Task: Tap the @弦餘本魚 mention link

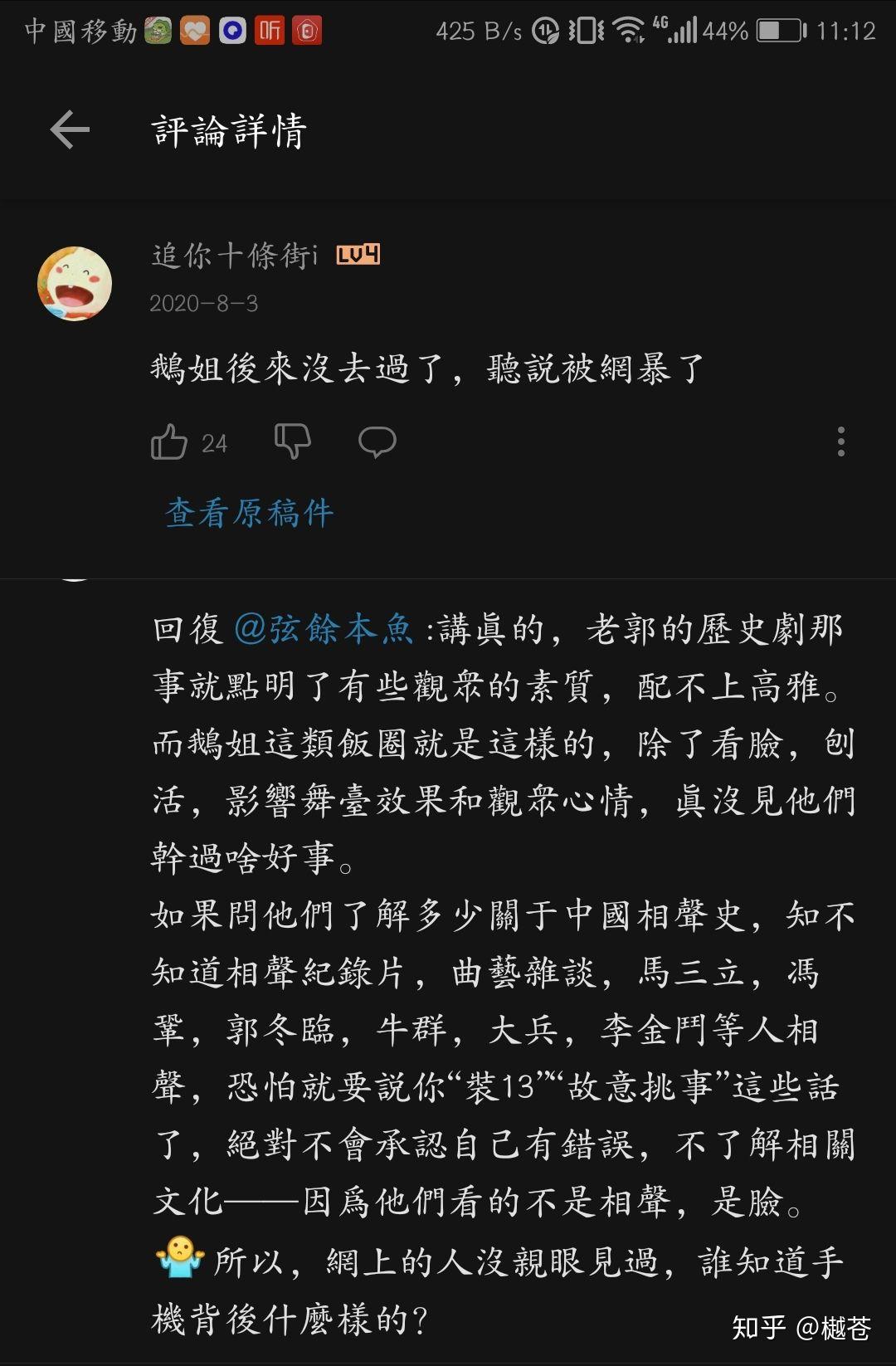Action: [x=324, y=632]
